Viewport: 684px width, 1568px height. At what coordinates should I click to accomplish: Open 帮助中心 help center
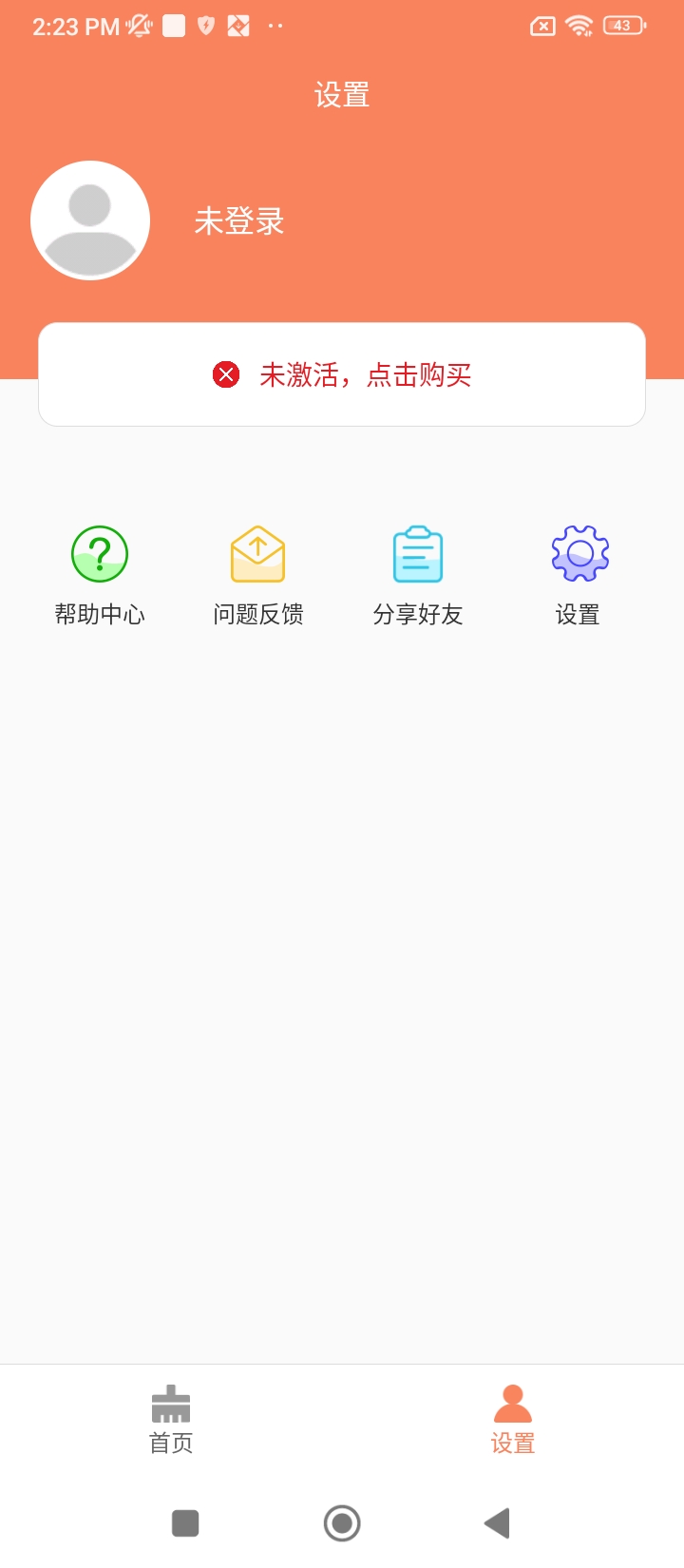[x=100, y=575]
